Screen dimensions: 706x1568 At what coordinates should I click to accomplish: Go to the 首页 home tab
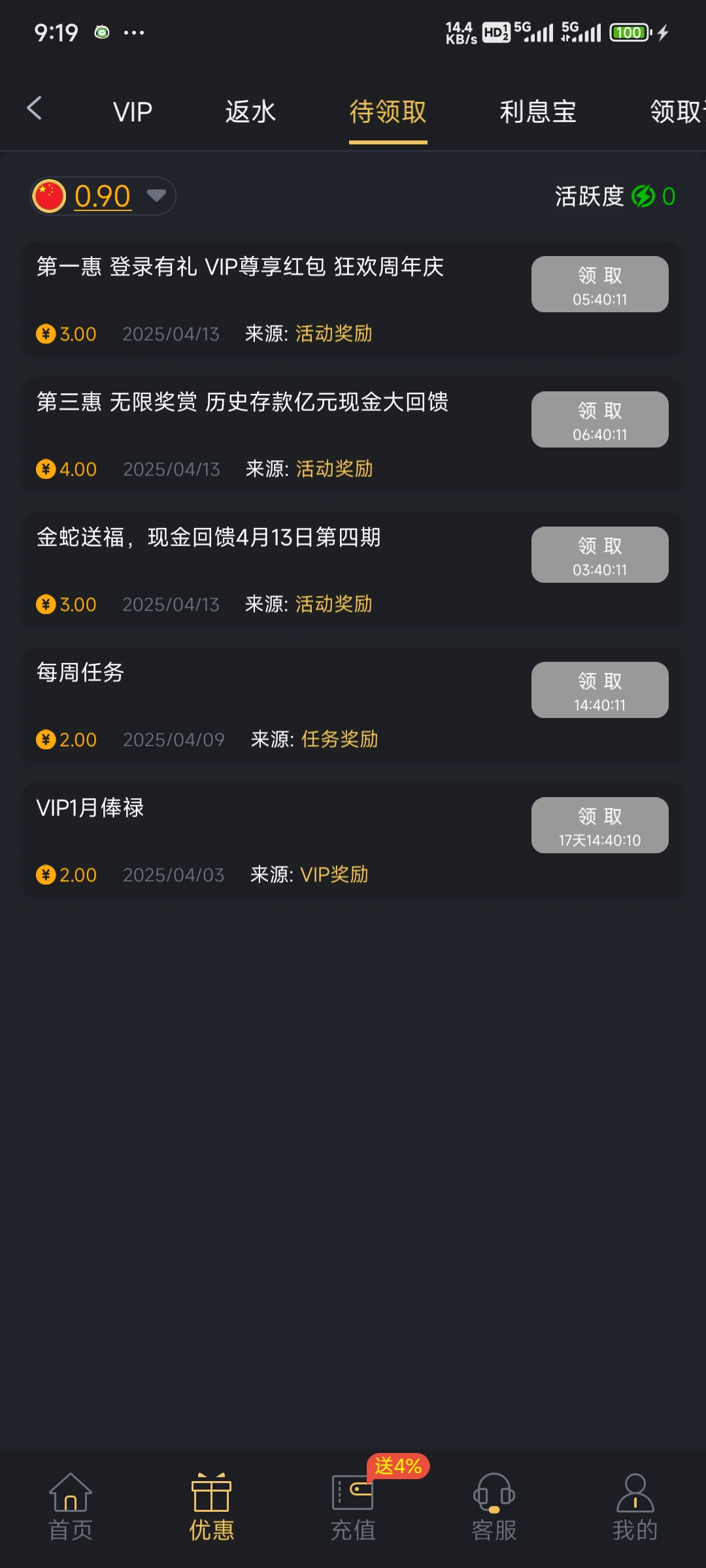click(71, 1506)
